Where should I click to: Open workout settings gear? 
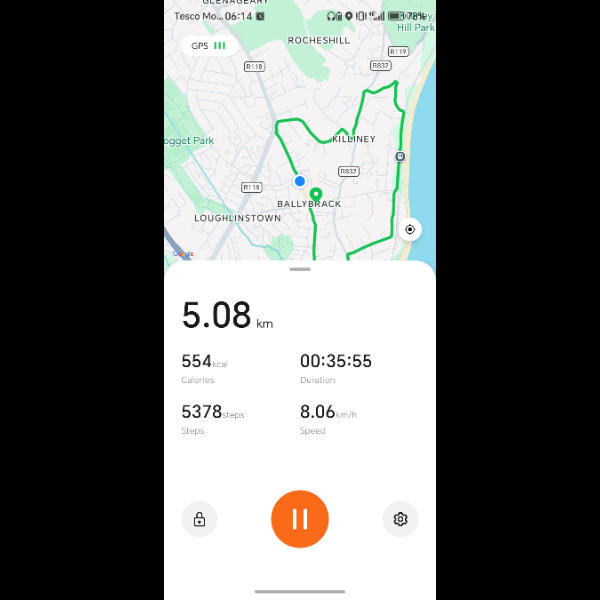point(400,519)
